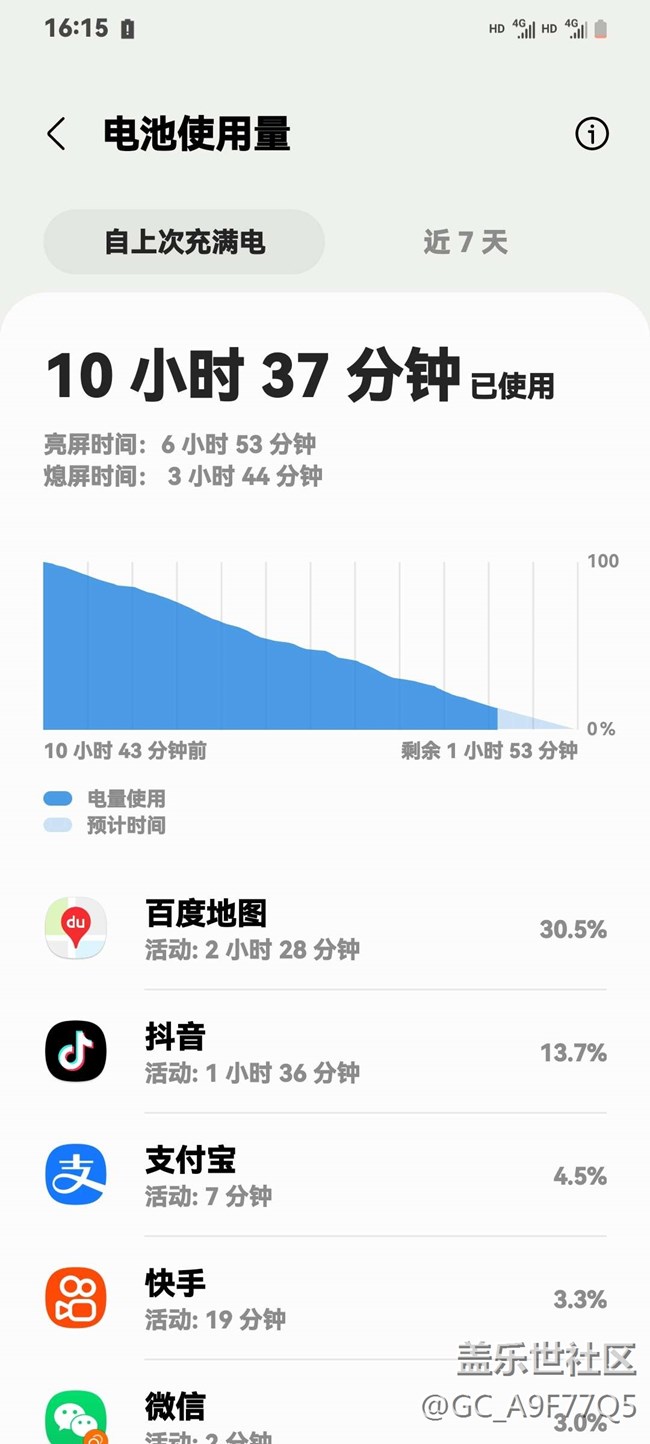The image size is (650, 1444).
Task: Switch to the 近 7 天 tab
Action: [465, 242]
